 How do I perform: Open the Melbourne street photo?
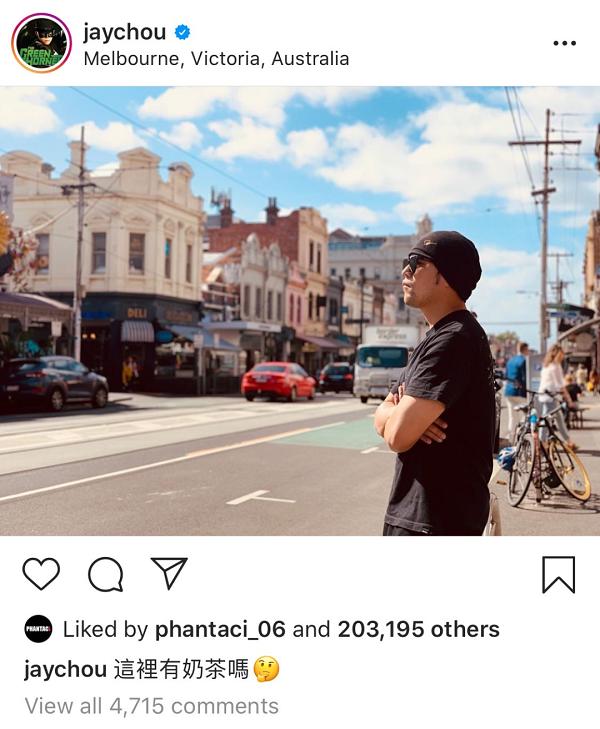point(300,310)
